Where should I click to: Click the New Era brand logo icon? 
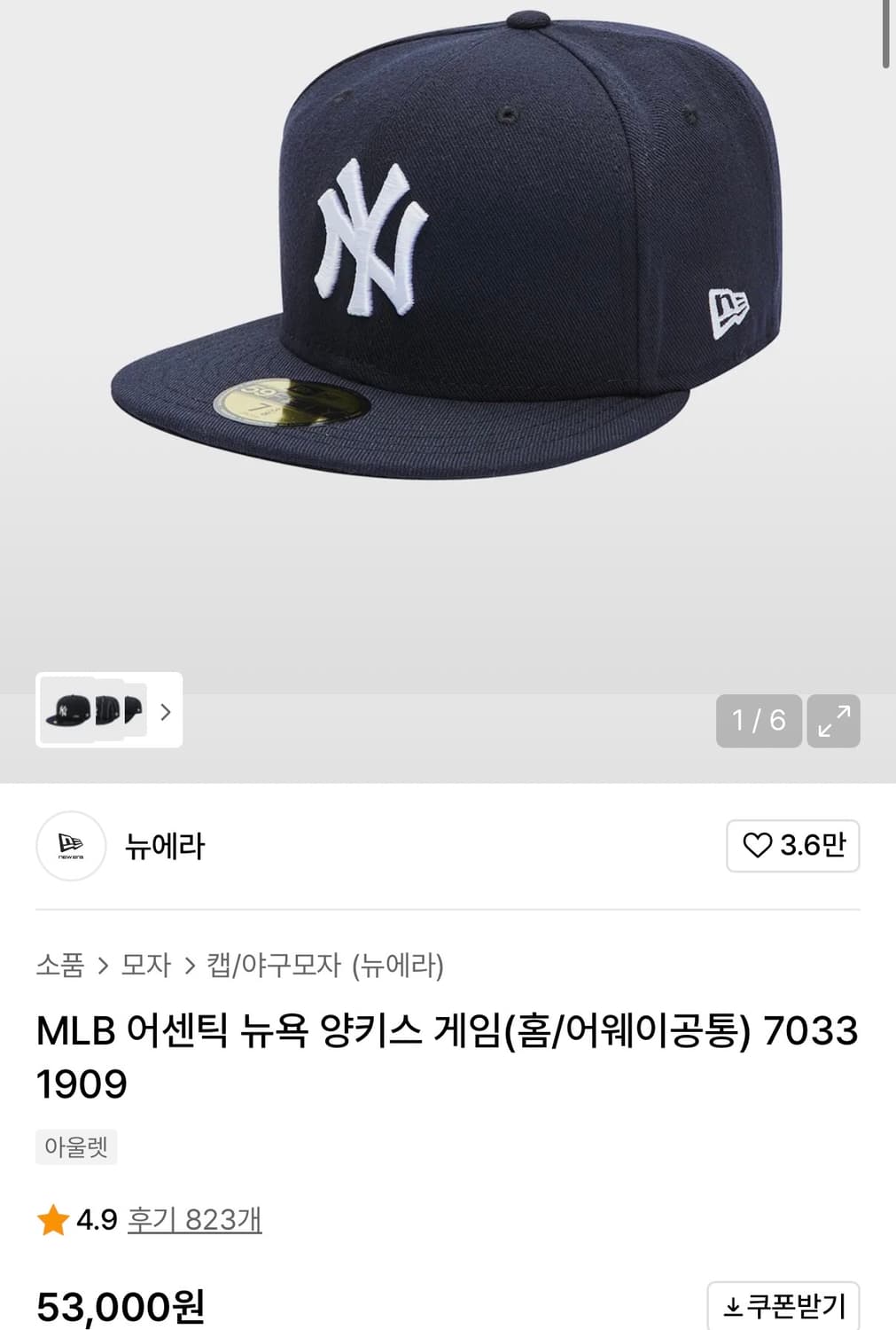coord(71,846)
